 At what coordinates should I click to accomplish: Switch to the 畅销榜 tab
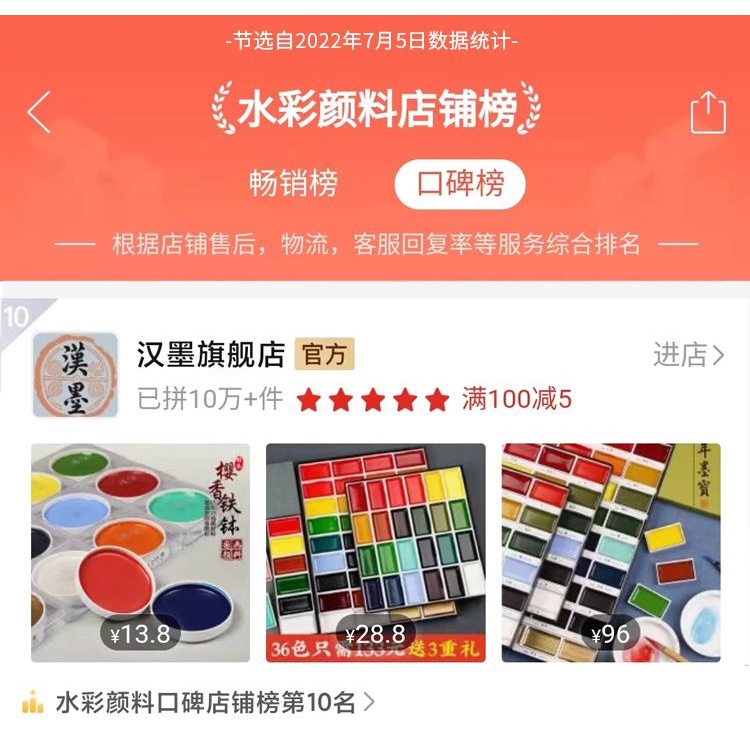293,184
